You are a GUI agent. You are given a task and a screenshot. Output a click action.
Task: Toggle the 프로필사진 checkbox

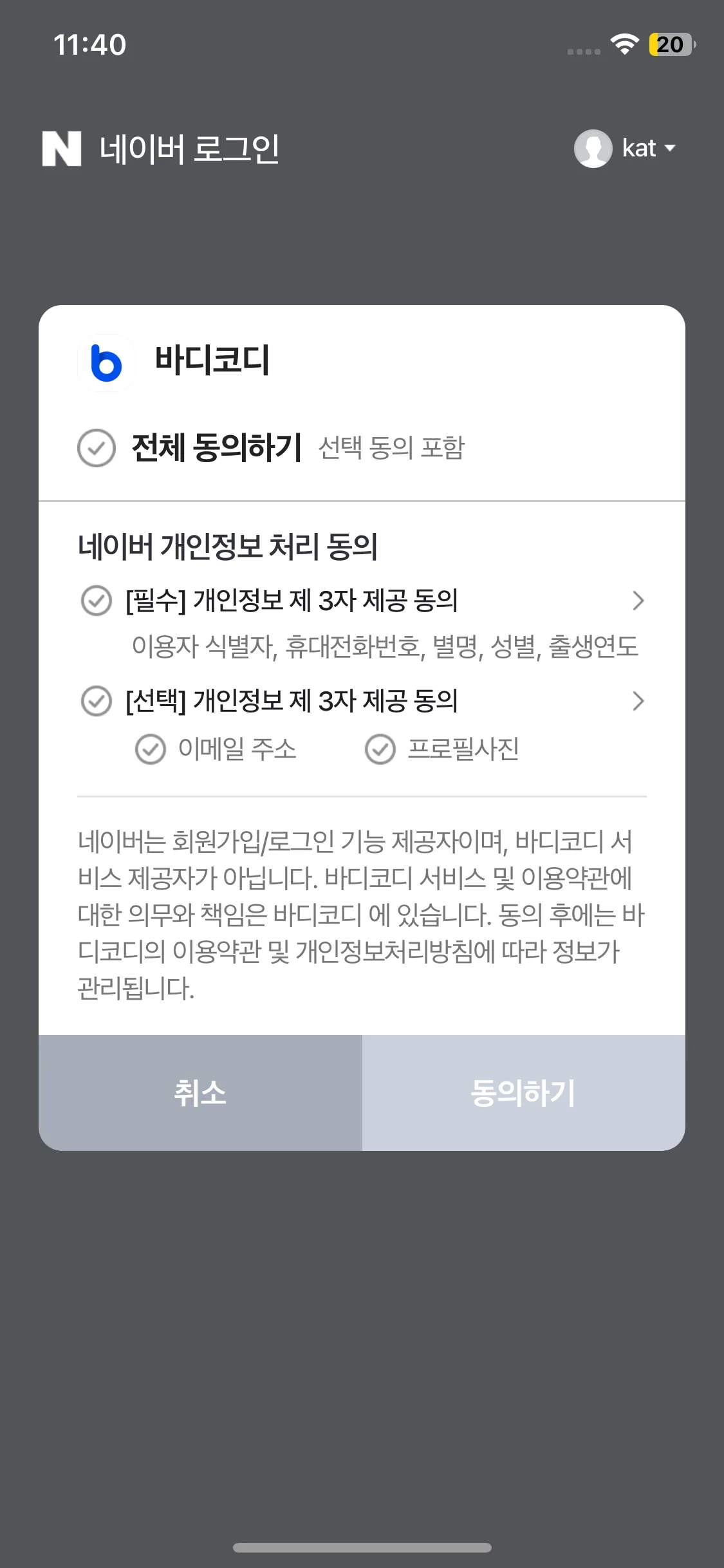380,749
